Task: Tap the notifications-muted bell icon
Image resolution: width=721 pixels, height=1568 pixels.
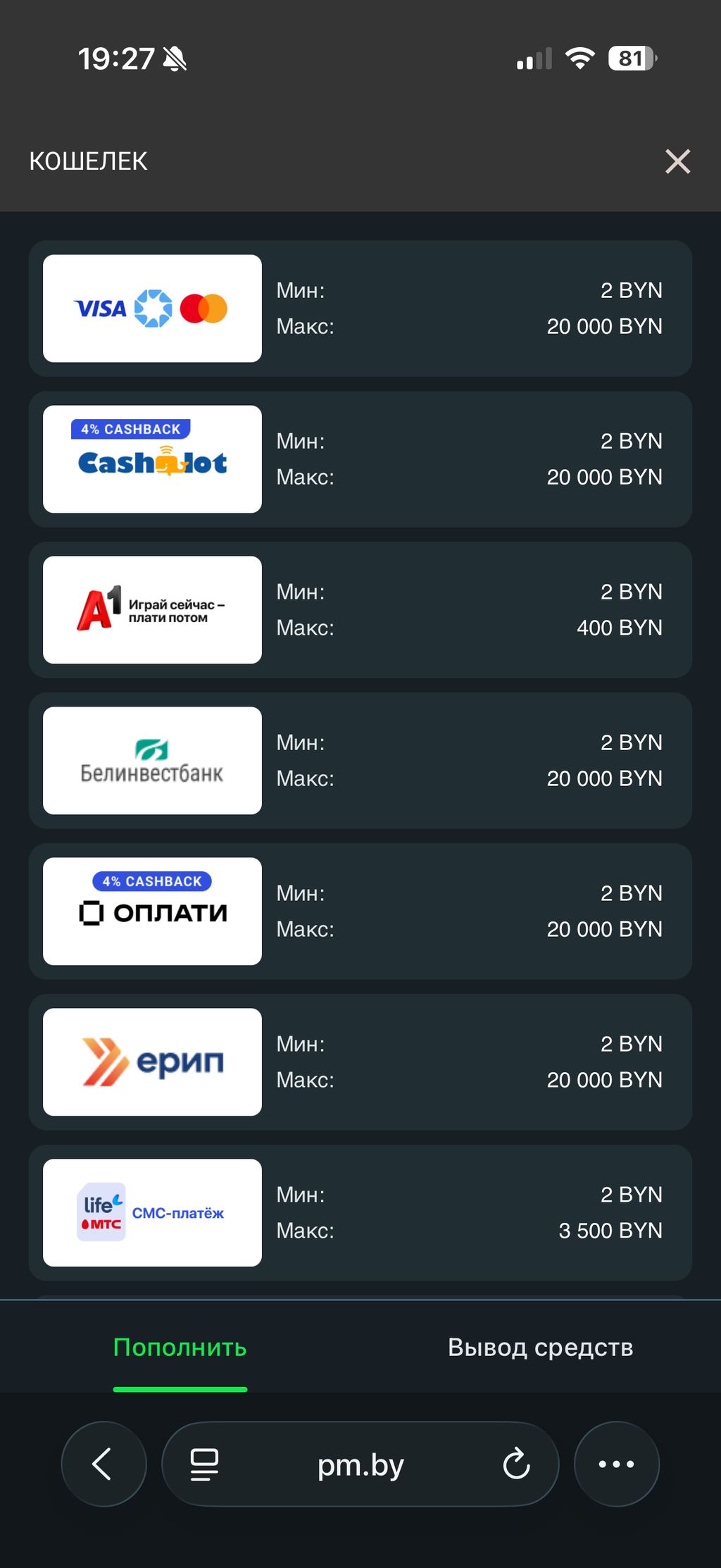Action: [x=173, y=59]
